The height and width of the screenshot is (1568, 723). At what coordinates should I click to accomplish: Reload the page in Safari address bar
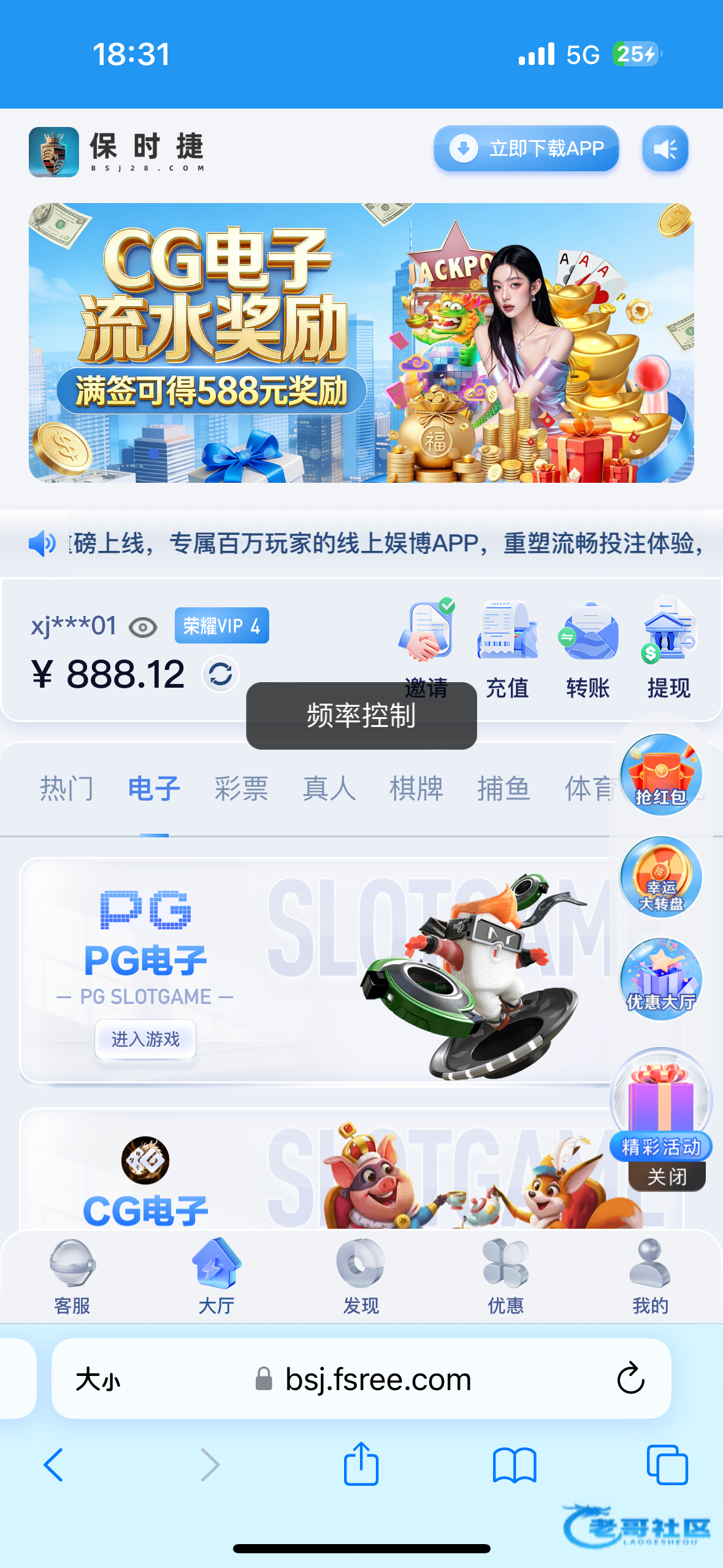coord(630,1378)
